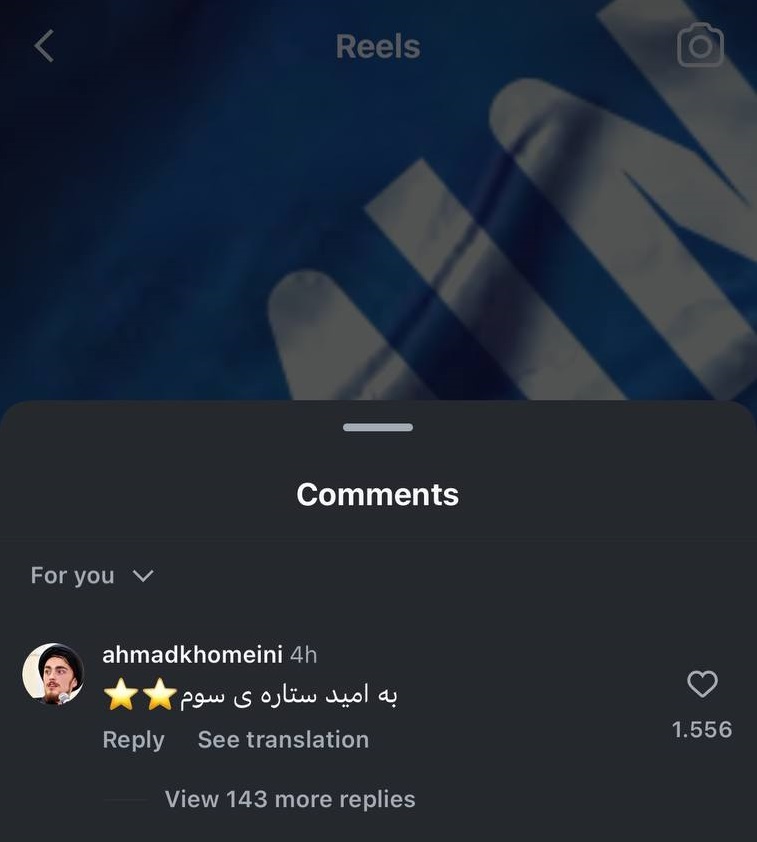See translation of ahmadkhomeini's comment
The image size is (757, 842).
click(x=283, y=740)
